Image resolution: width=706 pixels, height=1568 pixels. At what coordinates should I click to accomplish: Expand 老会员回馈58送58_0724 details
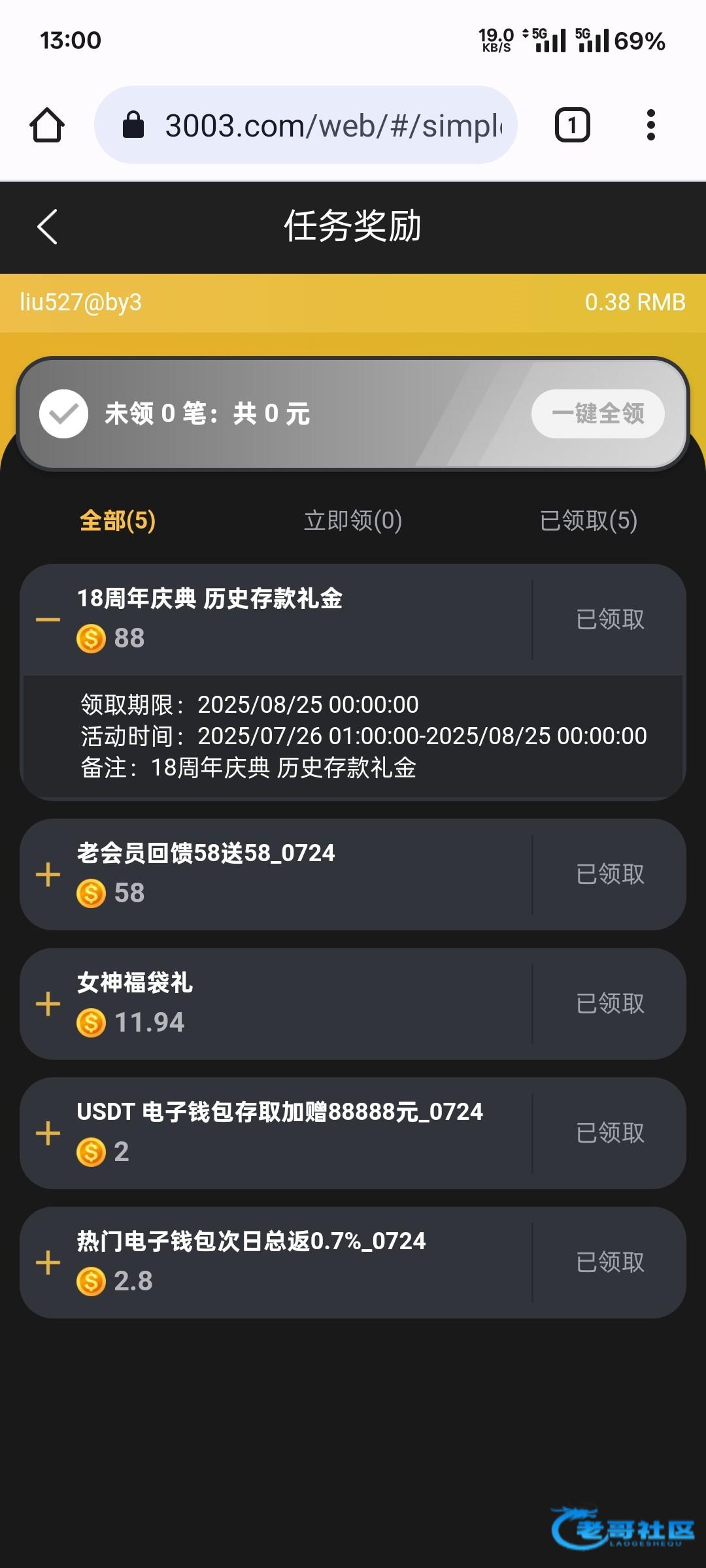click(x=48, y=874)
